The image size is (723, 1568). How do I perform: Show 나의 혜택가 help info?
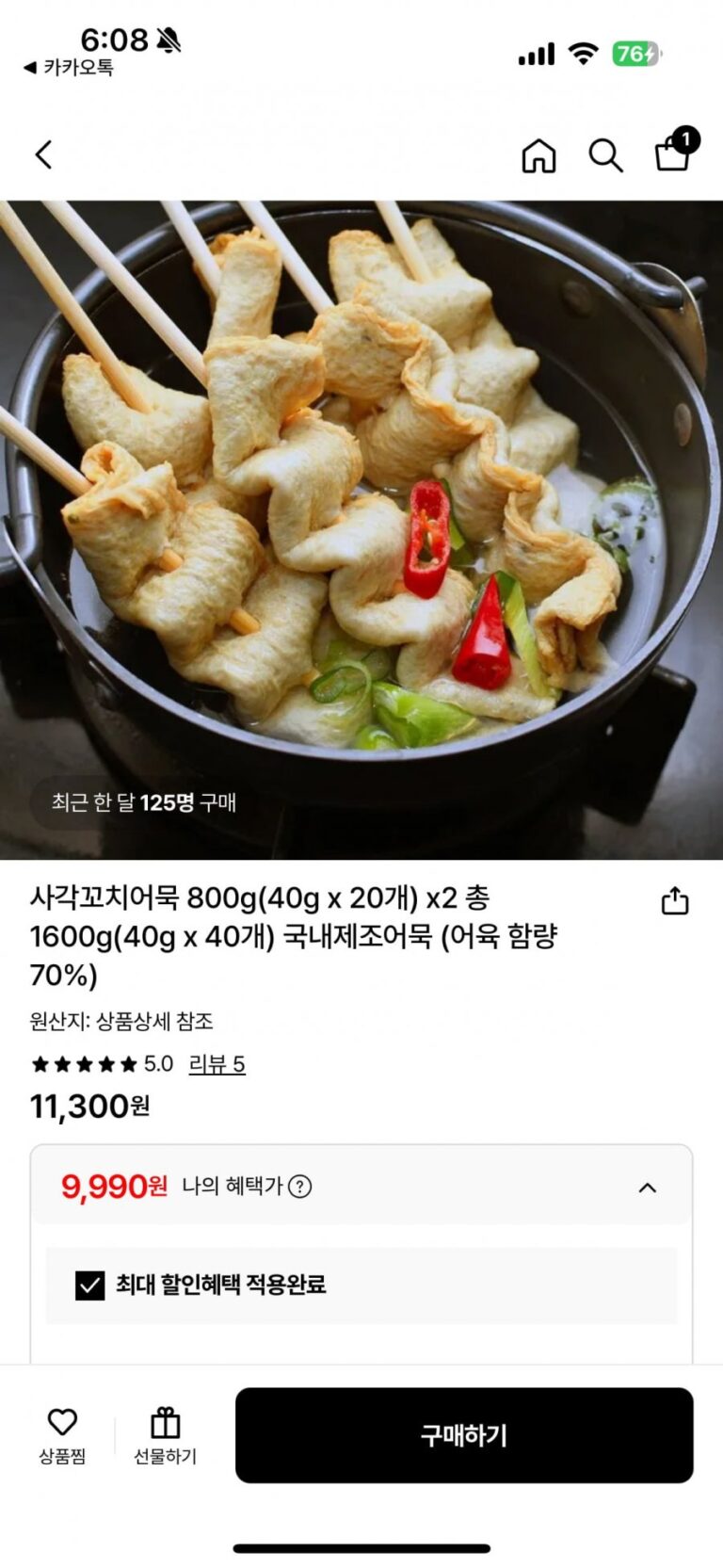(x=299, y=1187)
